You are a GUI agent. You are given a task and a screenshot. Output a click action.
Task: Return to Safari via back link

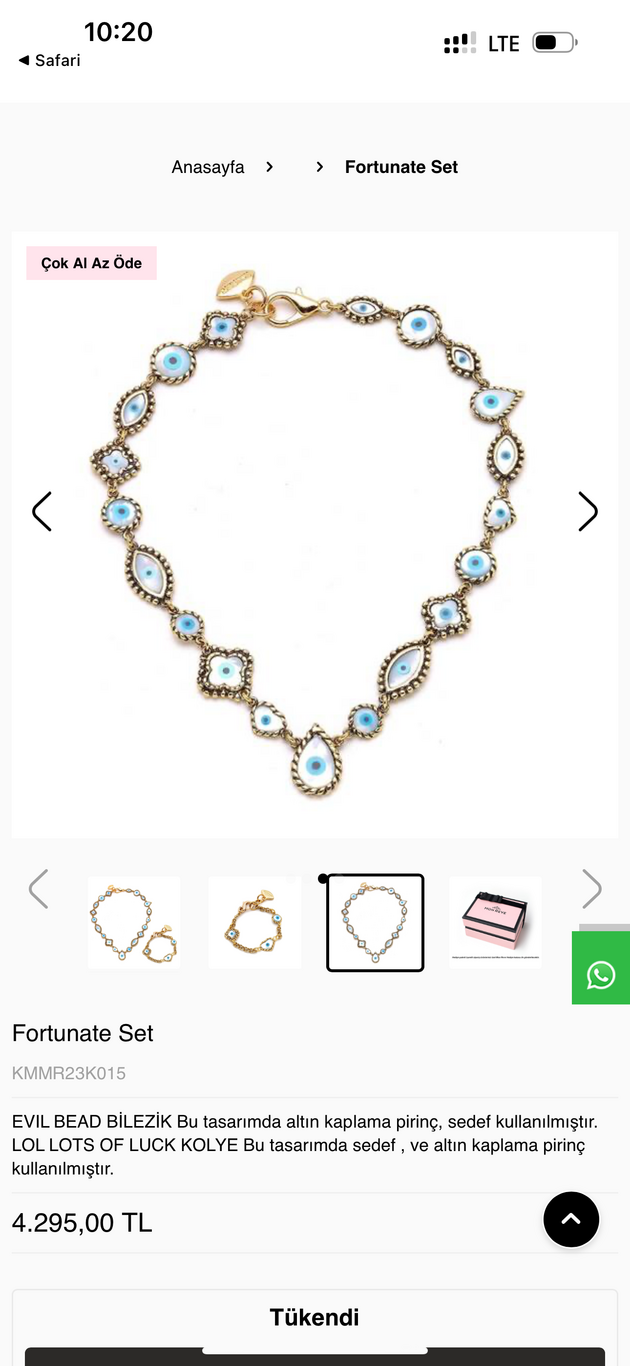49,60
